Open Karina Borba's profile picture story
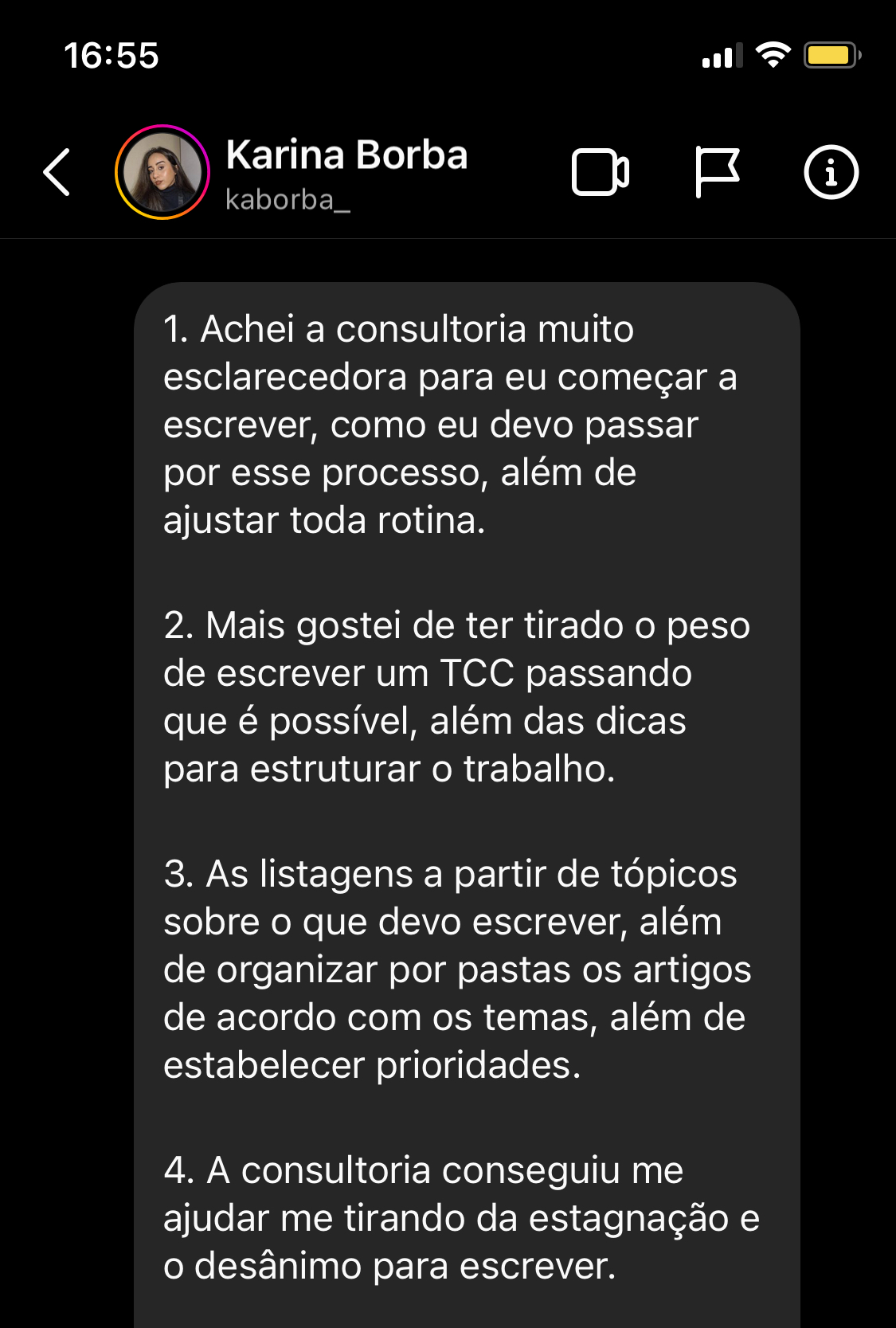Image resolution: width=896 pixels, height=1328 pixels. [162, 172]
